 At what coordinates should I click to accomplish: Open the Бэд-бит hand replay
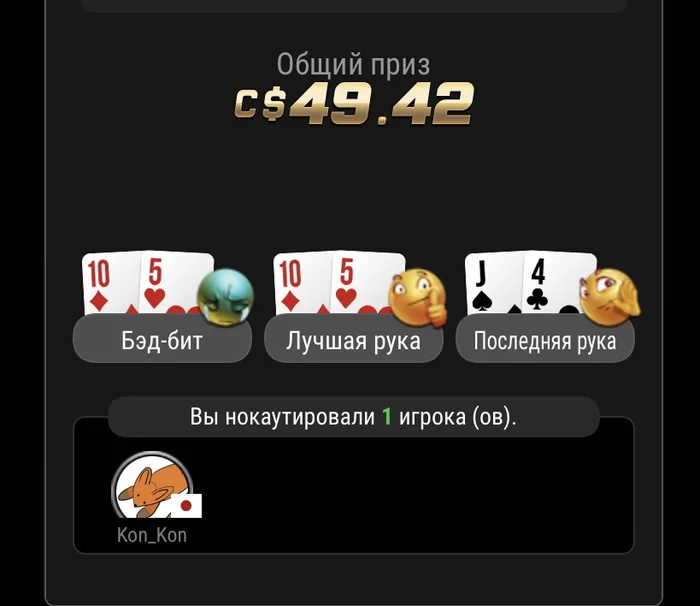tap(162, 341)
